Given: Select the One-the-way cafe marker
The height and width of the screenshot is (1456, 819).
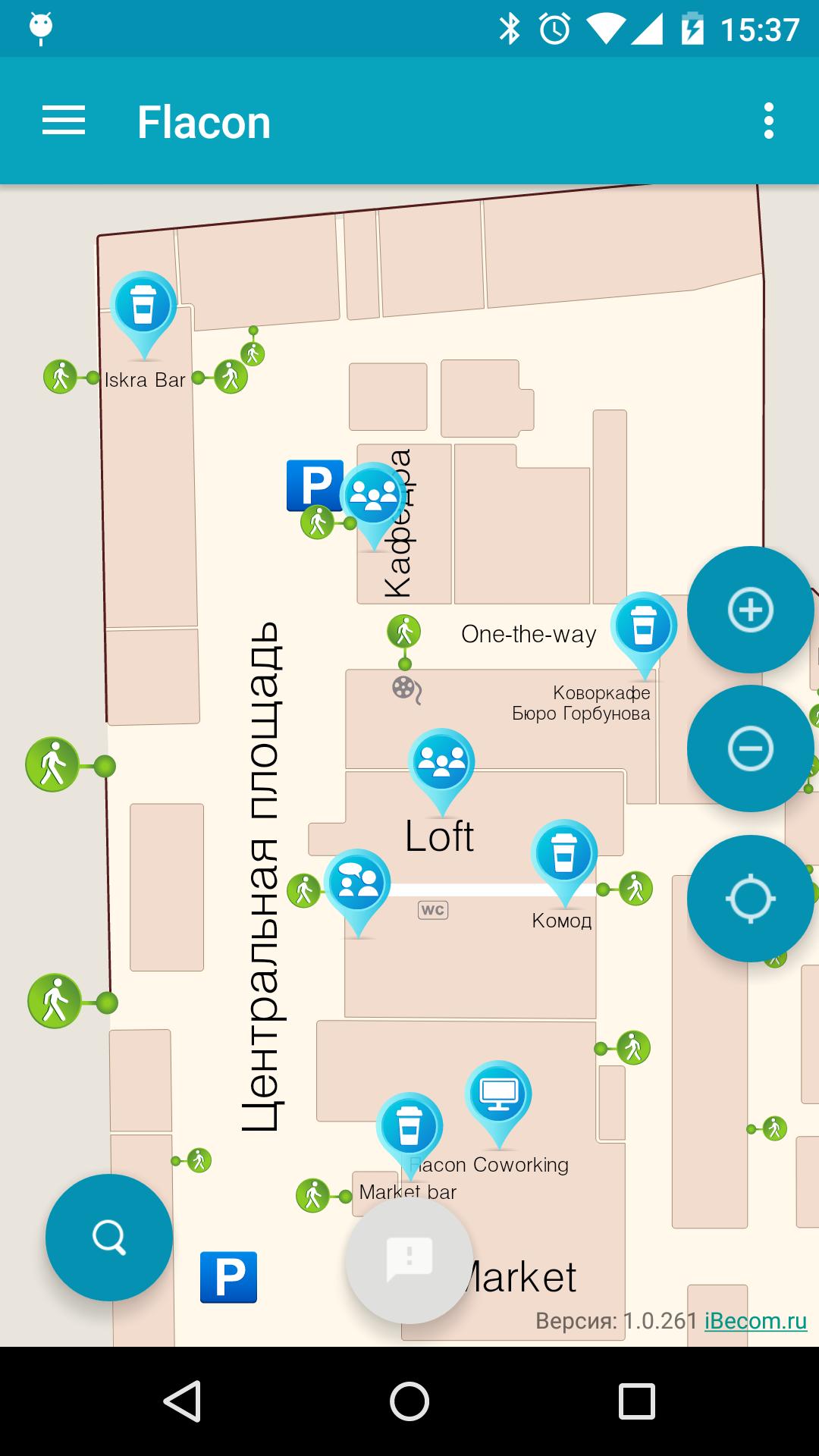Looking at the screenshot, I should (x=644, y=627).
